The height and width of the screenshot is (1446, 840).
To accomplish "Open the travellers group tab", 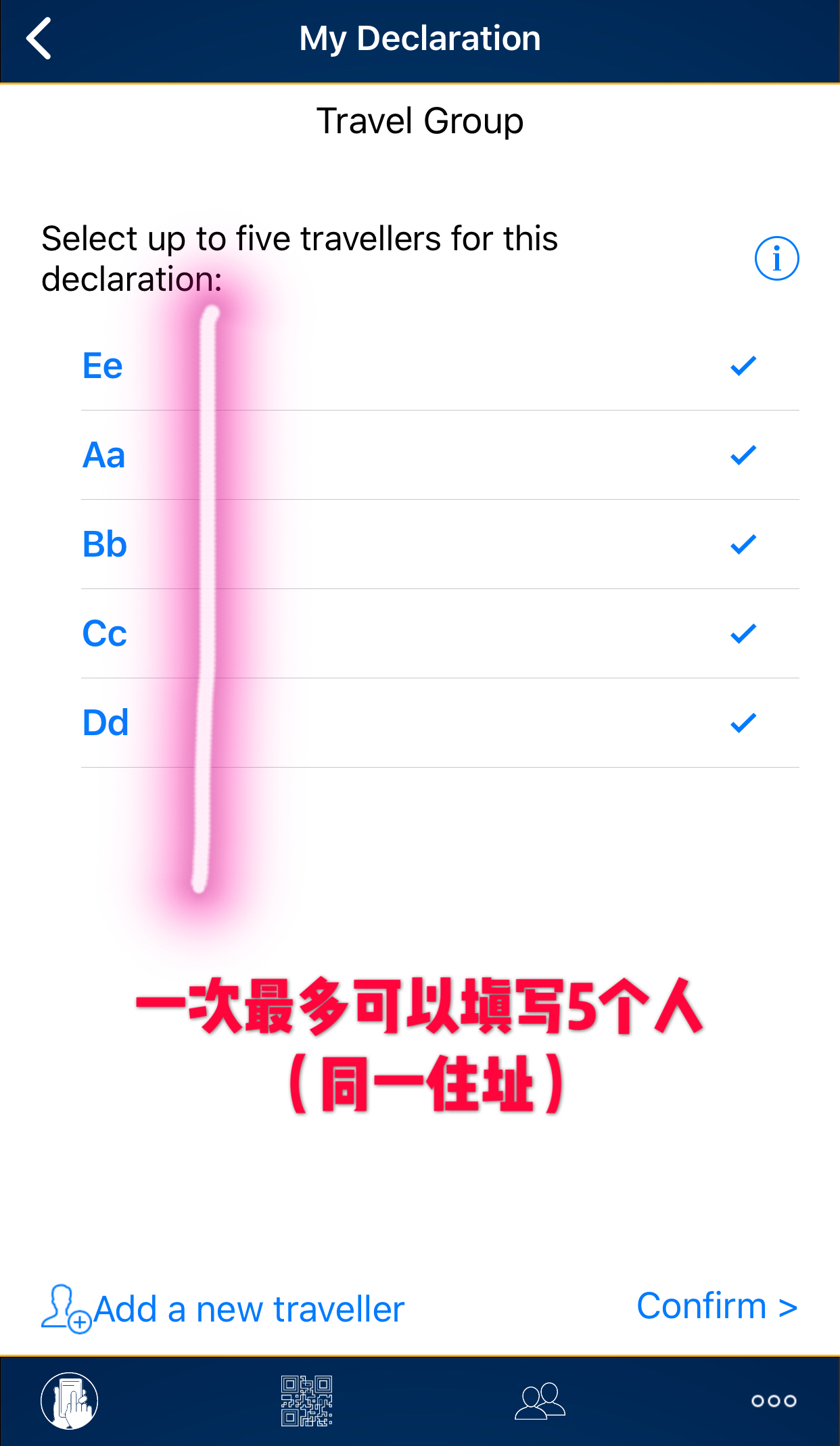I will click(x=540, y=1401).
